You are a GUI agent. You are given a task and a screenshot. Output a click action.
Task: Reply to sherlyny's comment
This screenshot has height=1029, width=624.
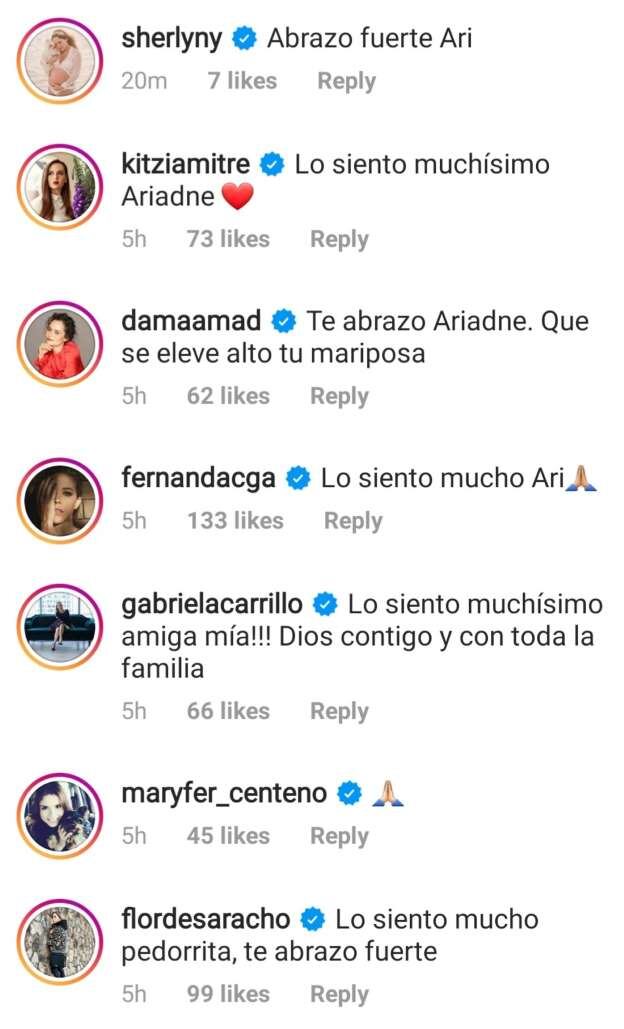click(346, 81)
